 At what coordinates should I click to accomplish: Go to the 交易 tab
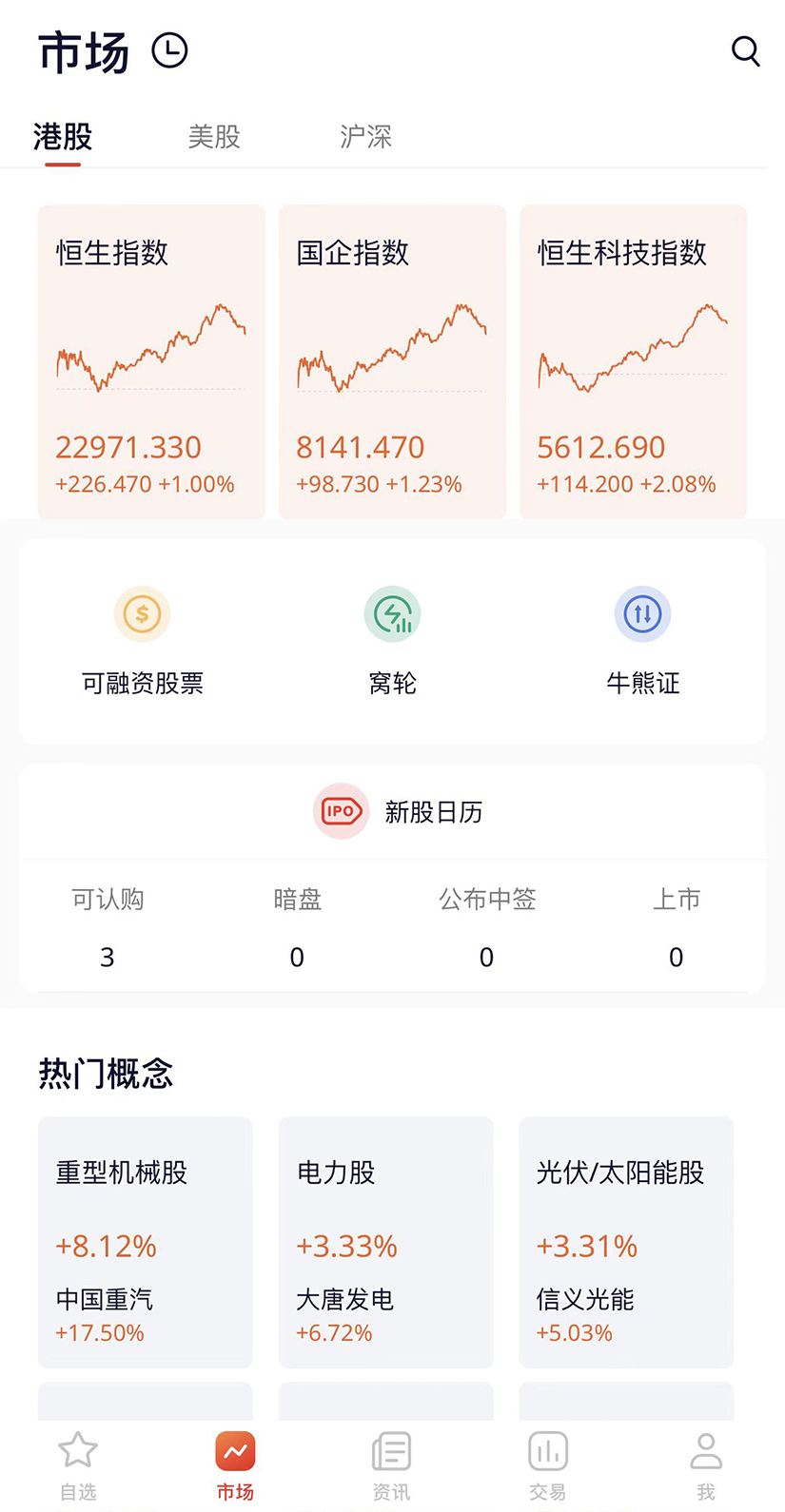pos(548,1465)
